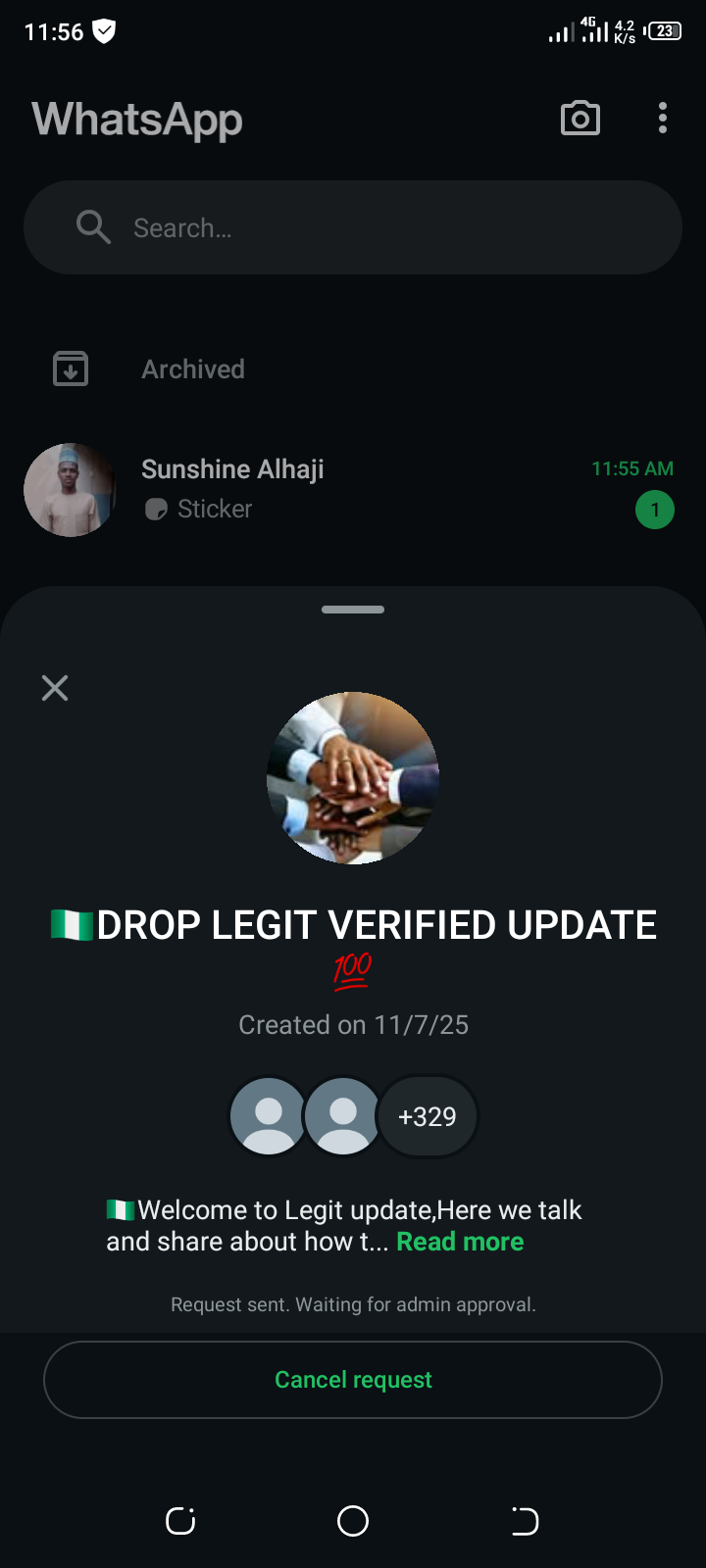This screenshot has height=1568, width=706.
Task: Close the group invite sheet
Action: click(x=55, y=688)
